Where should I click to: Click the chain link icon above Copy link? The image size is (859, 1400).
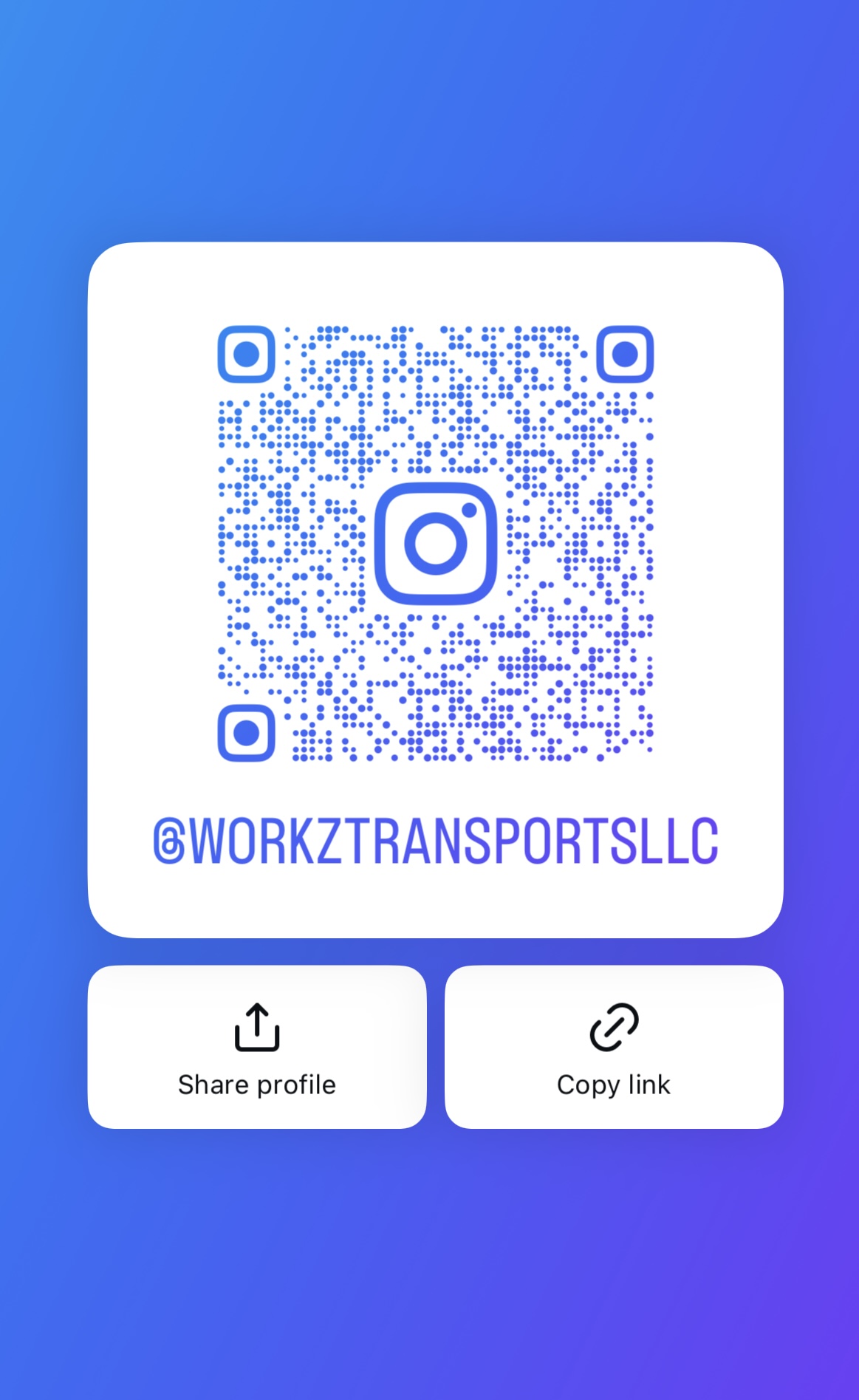coord(613,1028)
